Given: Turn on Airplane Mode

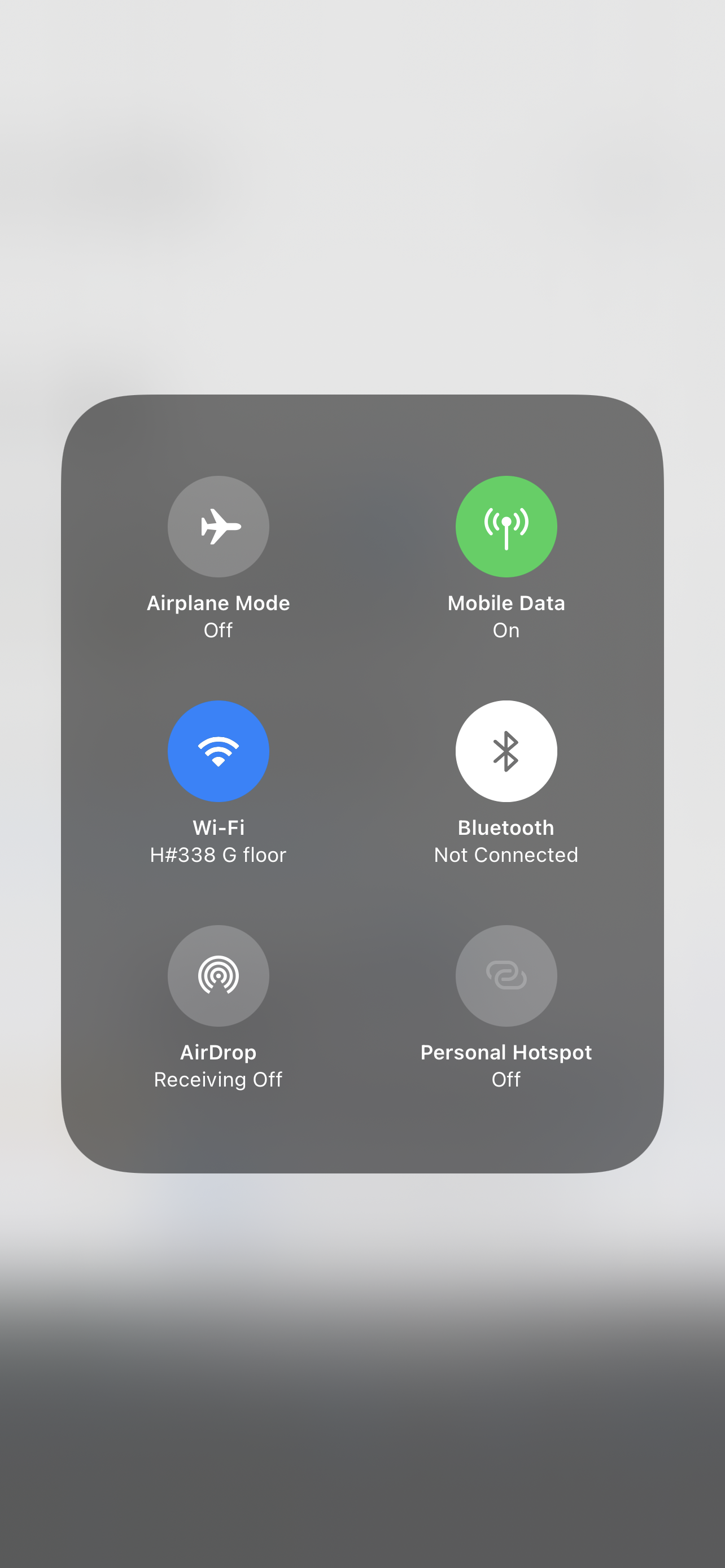Looking at the screenshot, I should pyautogui.click(x=218, y=527).
